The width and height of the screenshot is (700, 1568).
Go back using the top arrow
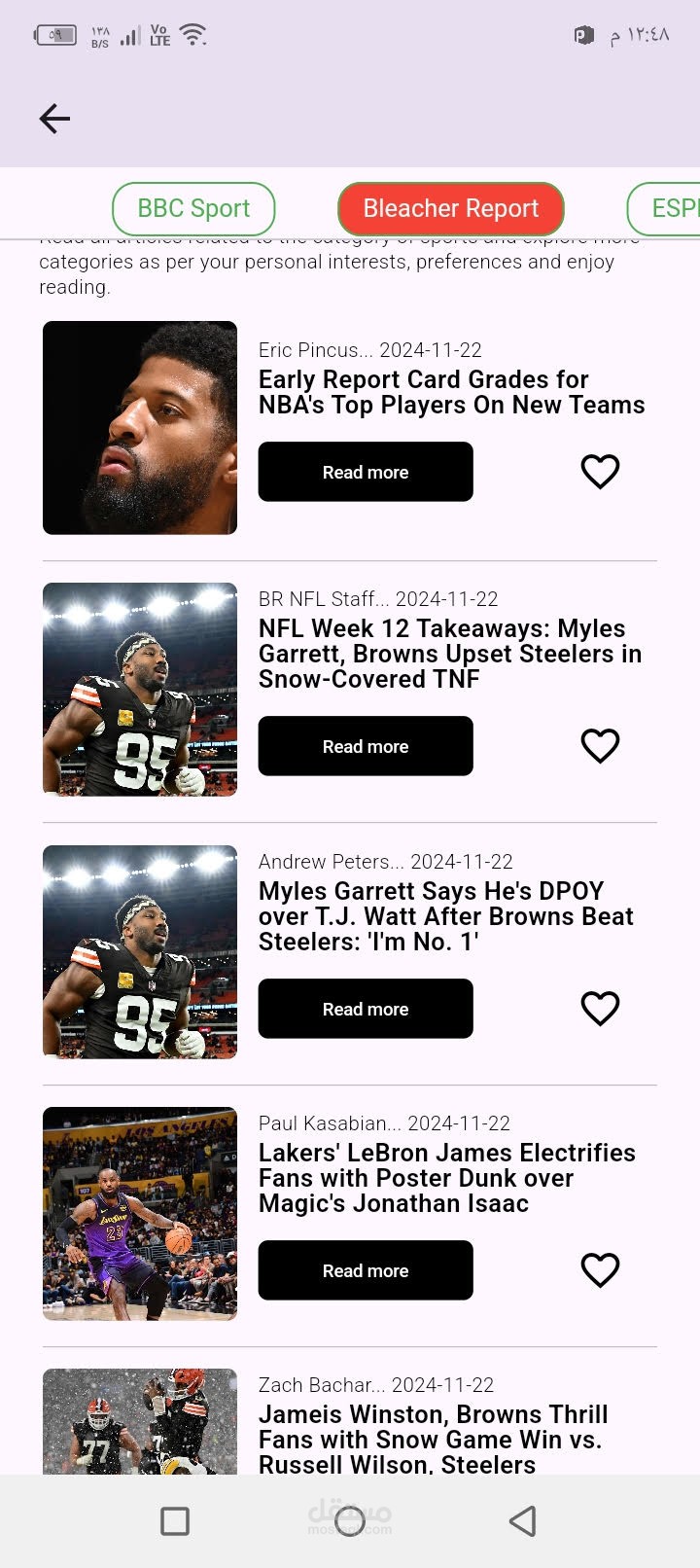[x=54, y=119]
